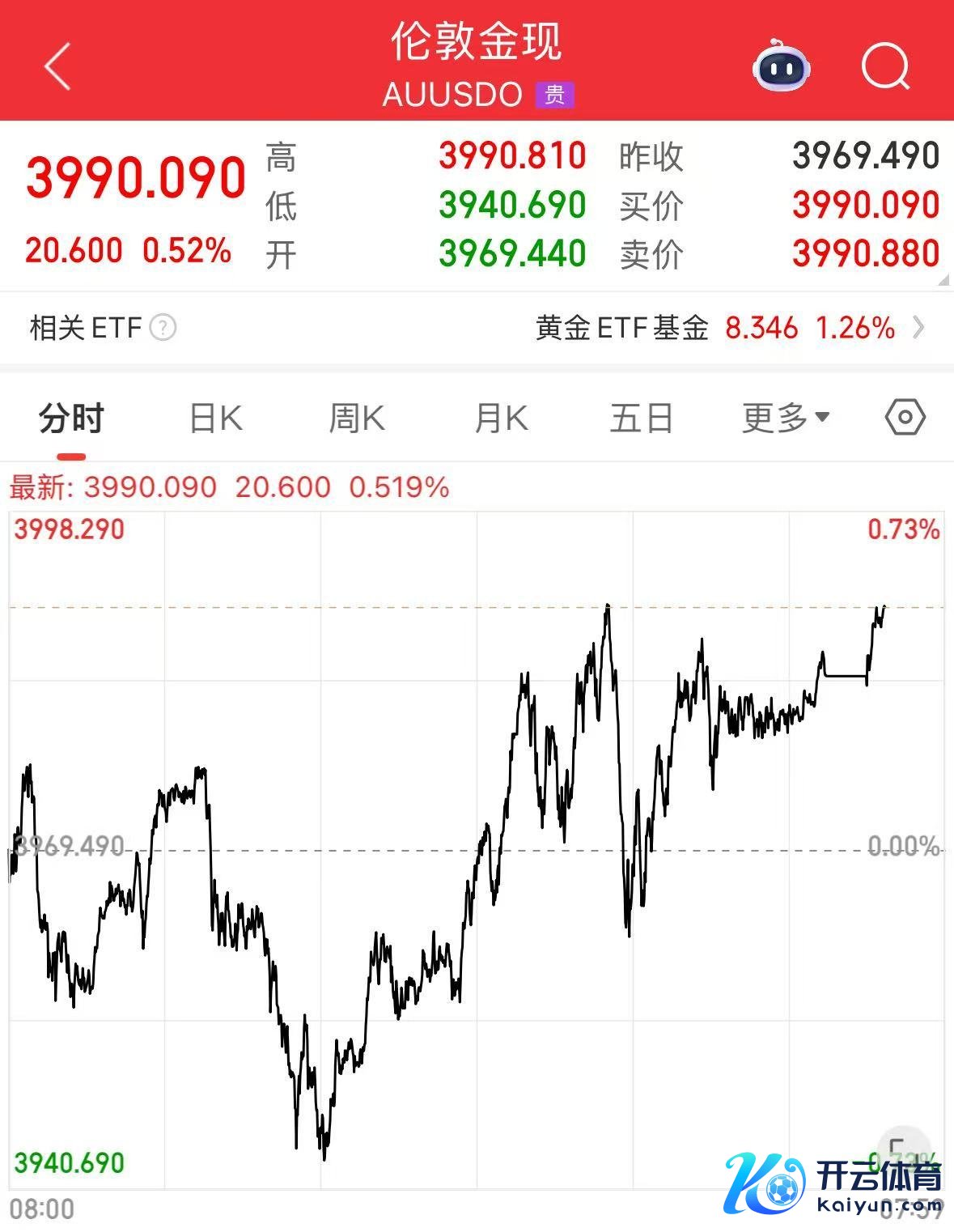The width and height of the screenshot is (954, 1232).
Task: Select the 分时 chart tab
Action: [71, 419]
